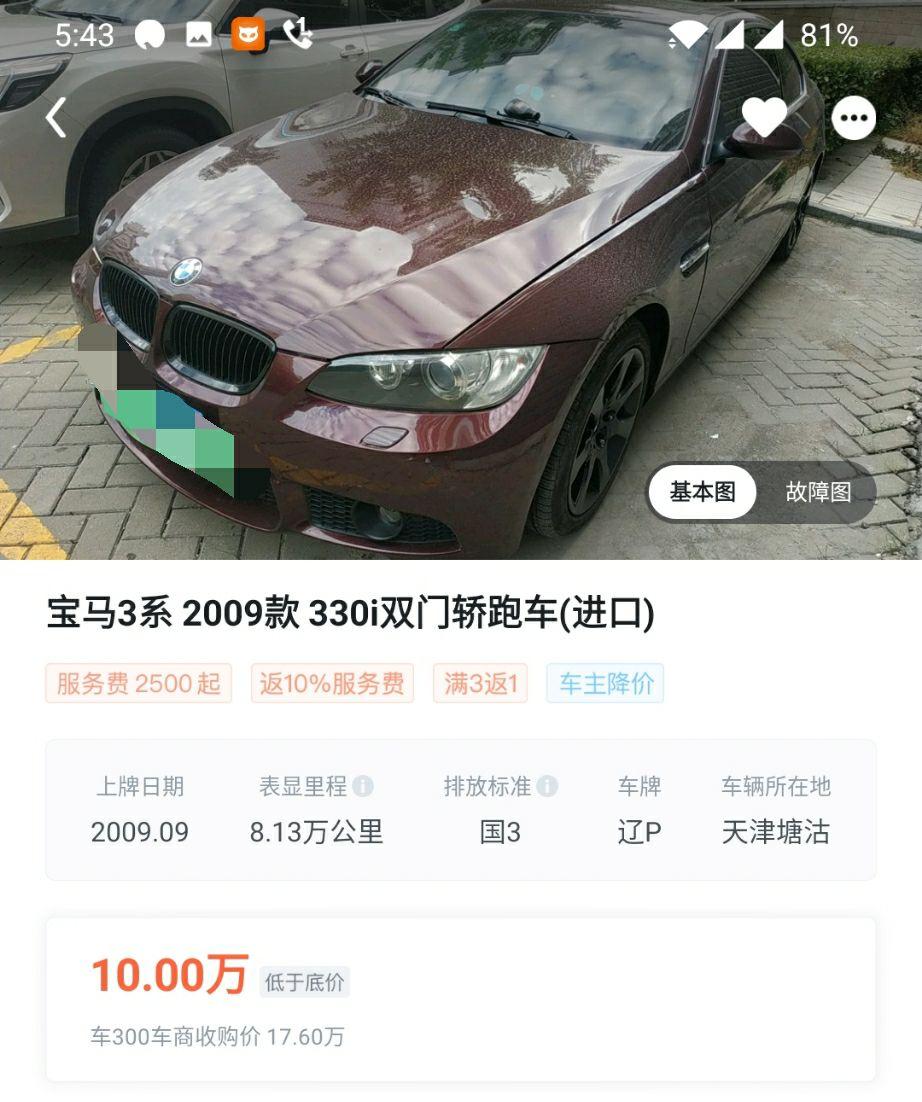Screen dimensions: 922x1102
Task: Tap the 满3返1 promotion tag
Action: coord(481,684)
